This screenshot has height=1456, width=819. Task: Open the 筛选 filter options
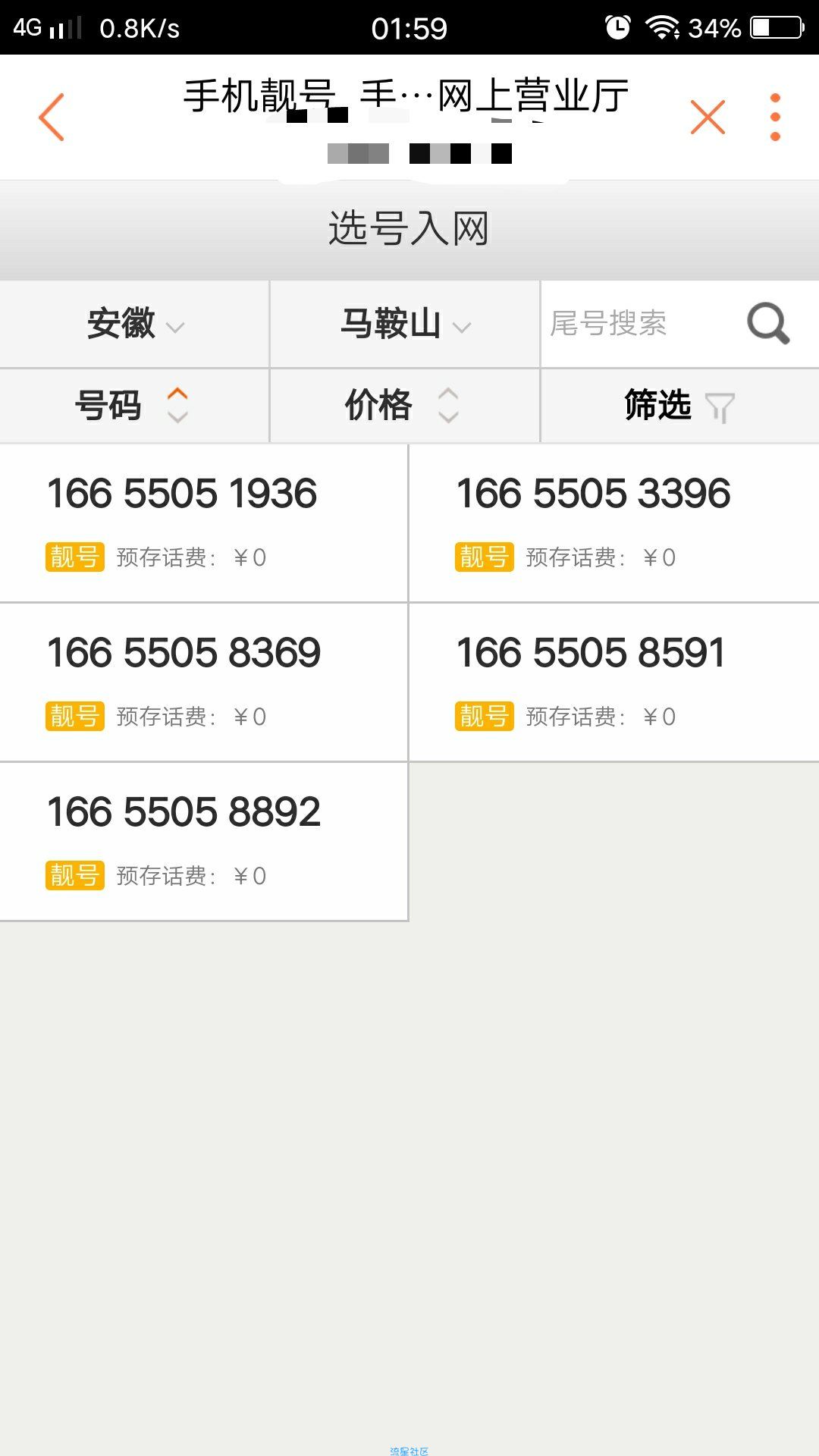pos(680,405)
